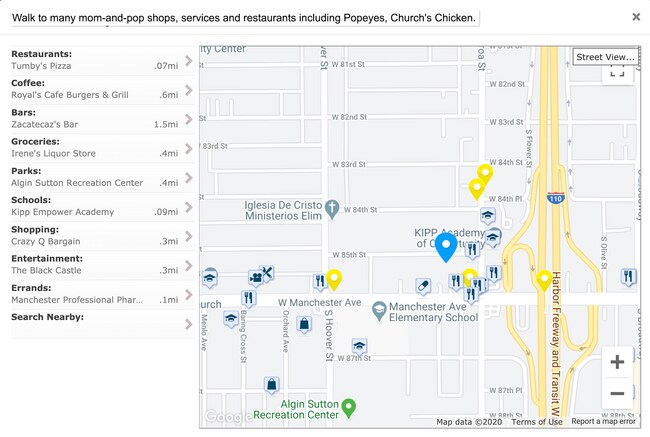Screen dimensions: 650x437
Task: Close the Walk Score overlay
Action: click(636, 17)
